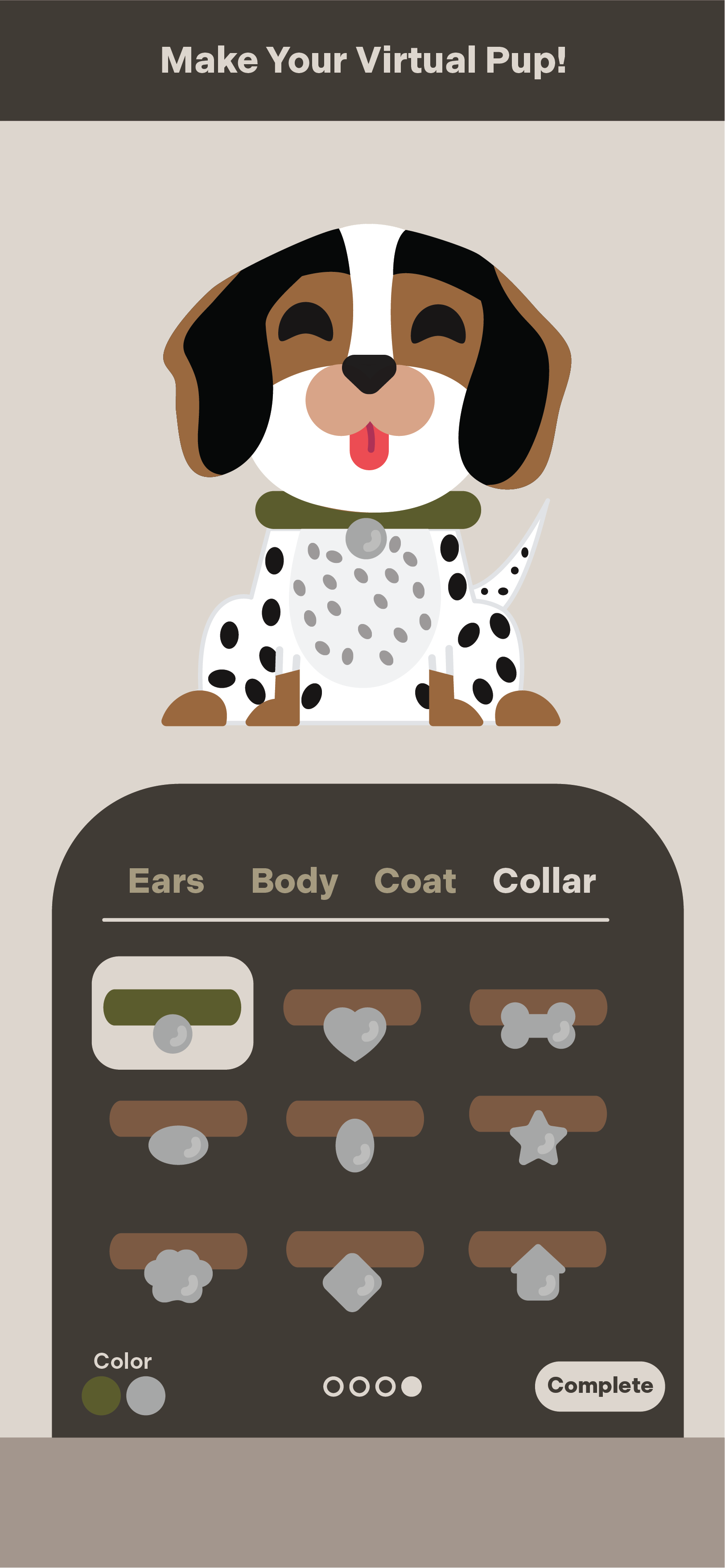Select the Collar tab
725x1568 pixels.
coord(544,881)
